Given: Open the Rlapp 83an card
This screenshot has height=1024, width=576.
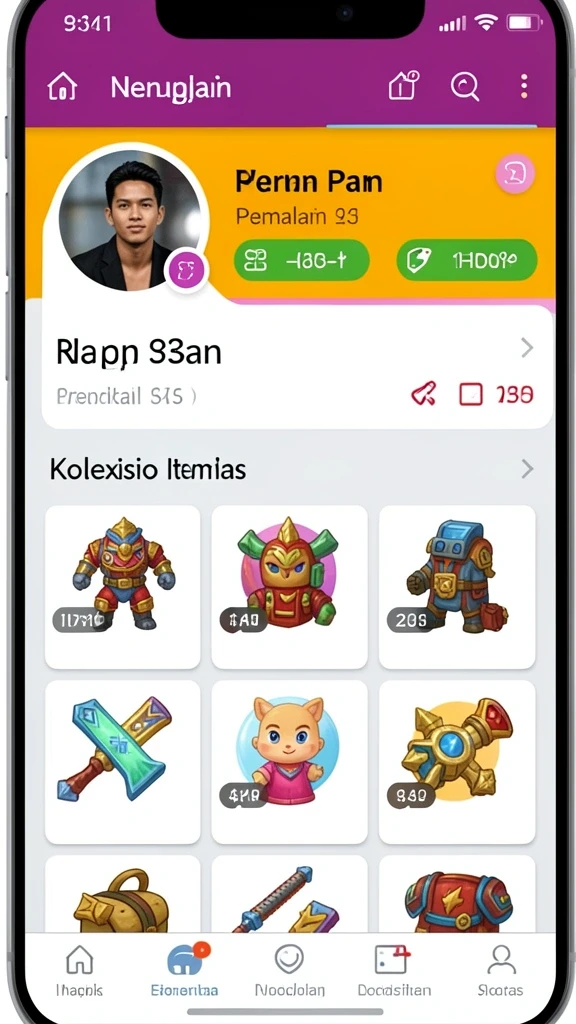Looking at the screenshot, I should click(297, 368).
